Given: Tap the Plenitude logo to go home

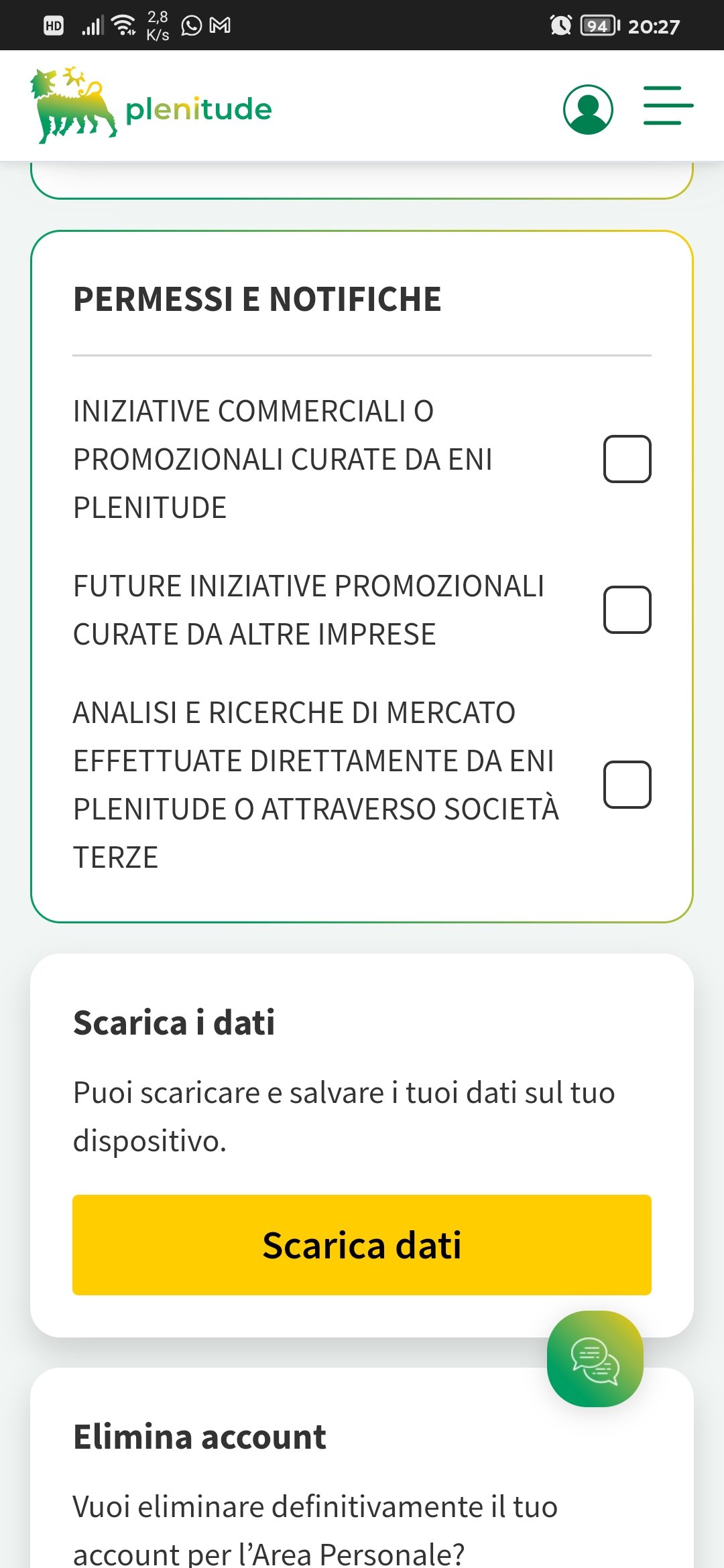Looking at the screenshot, I should (x=151, y=105).
